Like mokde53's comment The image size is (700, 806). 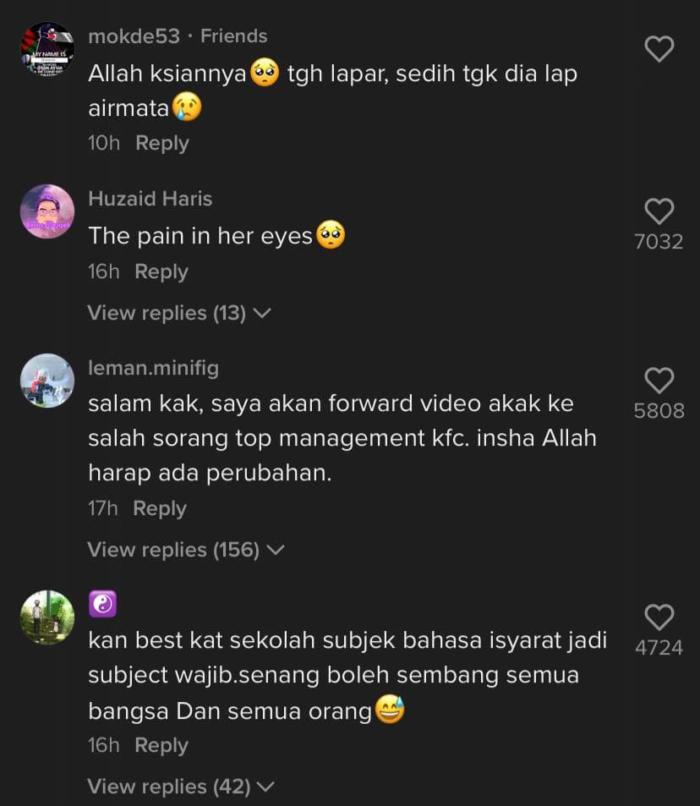coord(658,49)
